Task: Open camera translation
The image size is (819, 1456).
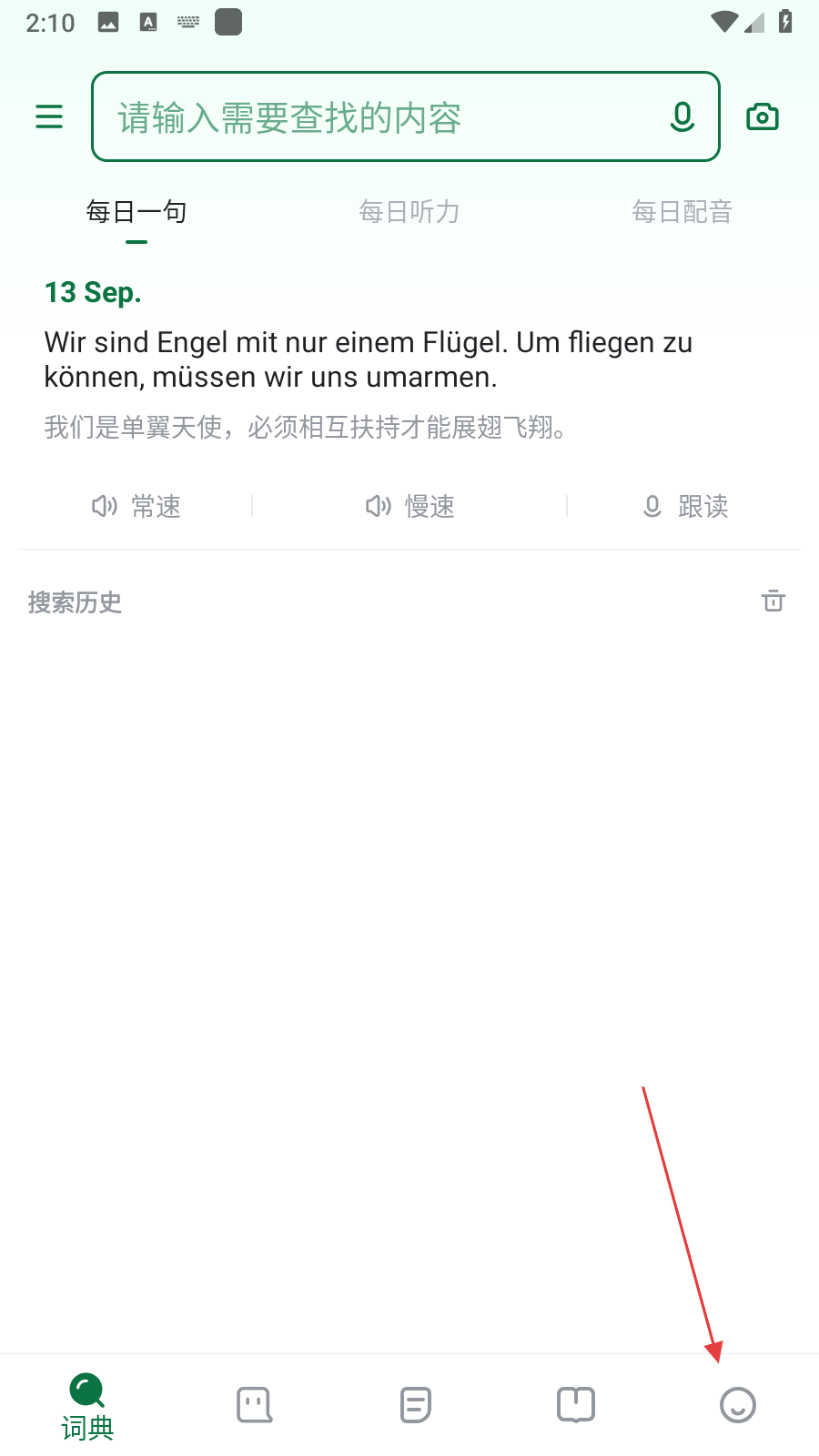Action: click(x=763, y=117)
